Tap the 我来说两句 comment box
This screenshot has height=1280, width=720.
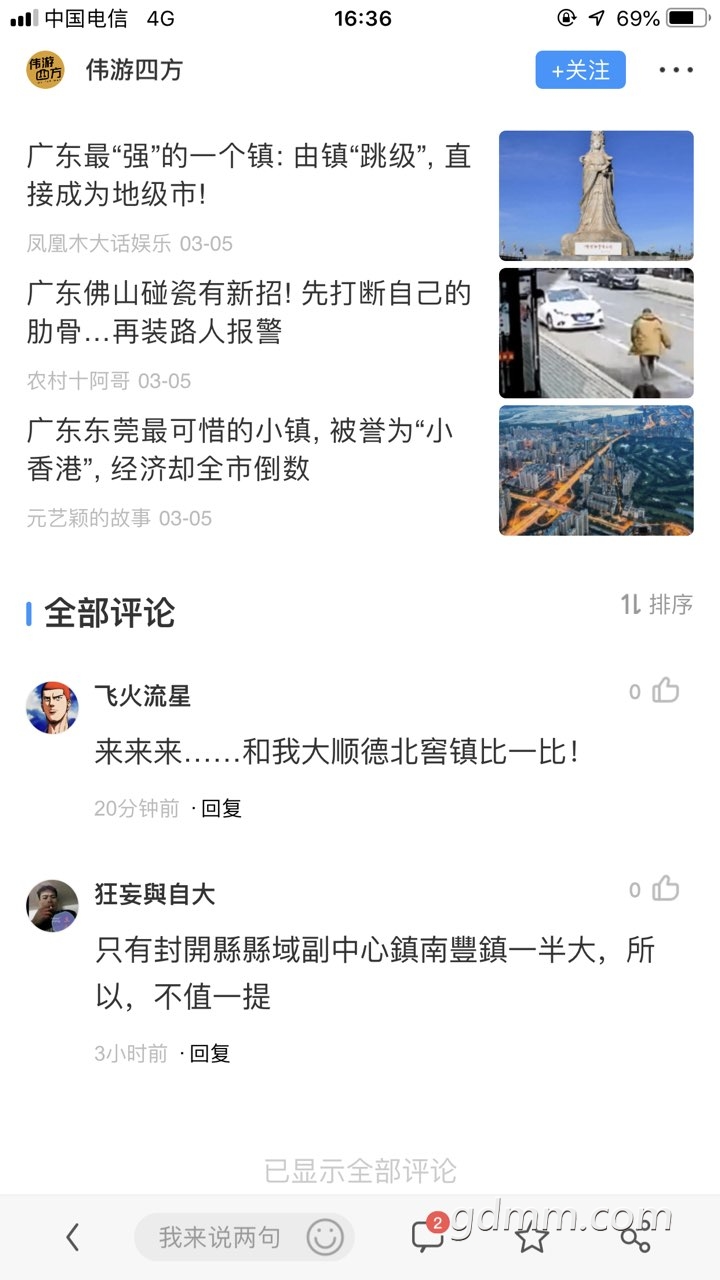219,1237
